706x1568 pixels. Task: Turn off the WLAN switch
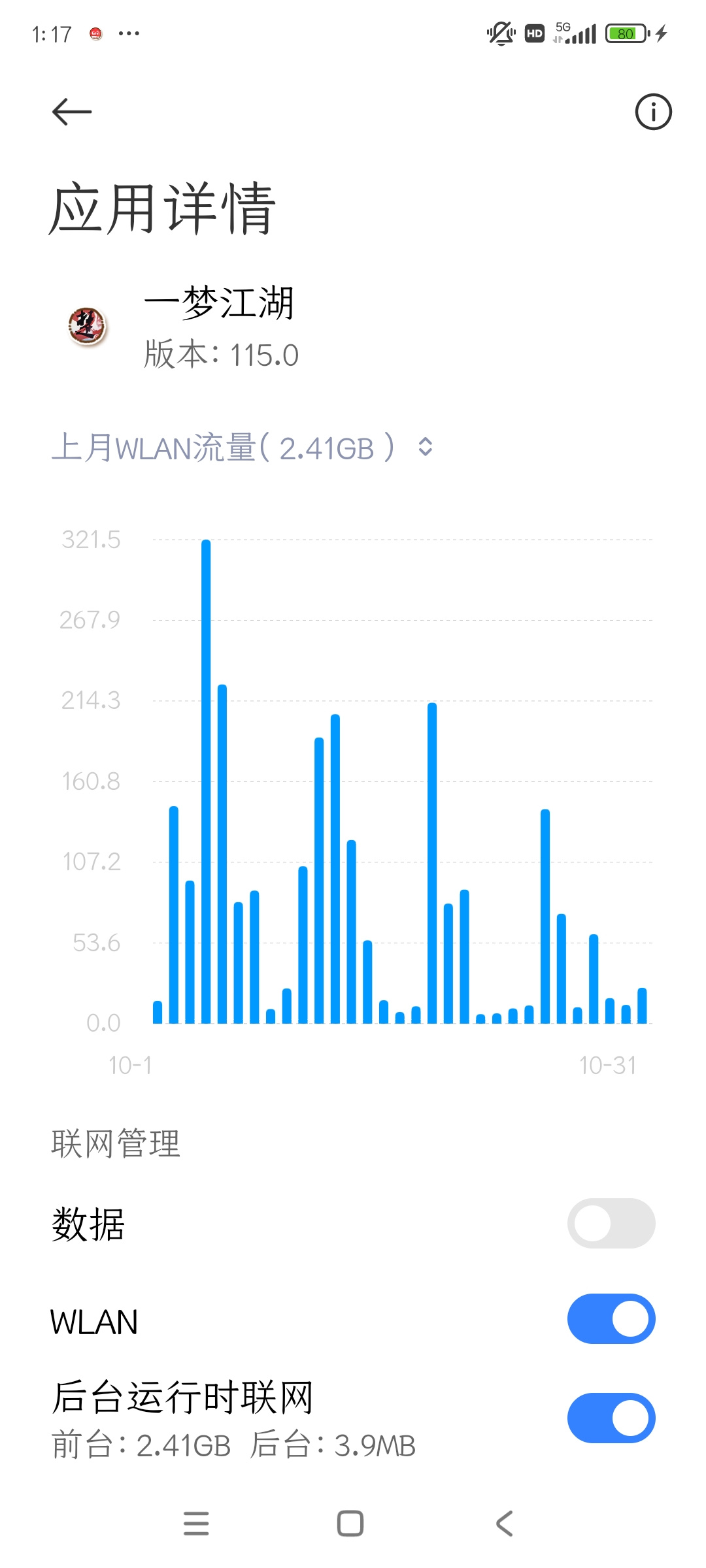(611, 1318)
